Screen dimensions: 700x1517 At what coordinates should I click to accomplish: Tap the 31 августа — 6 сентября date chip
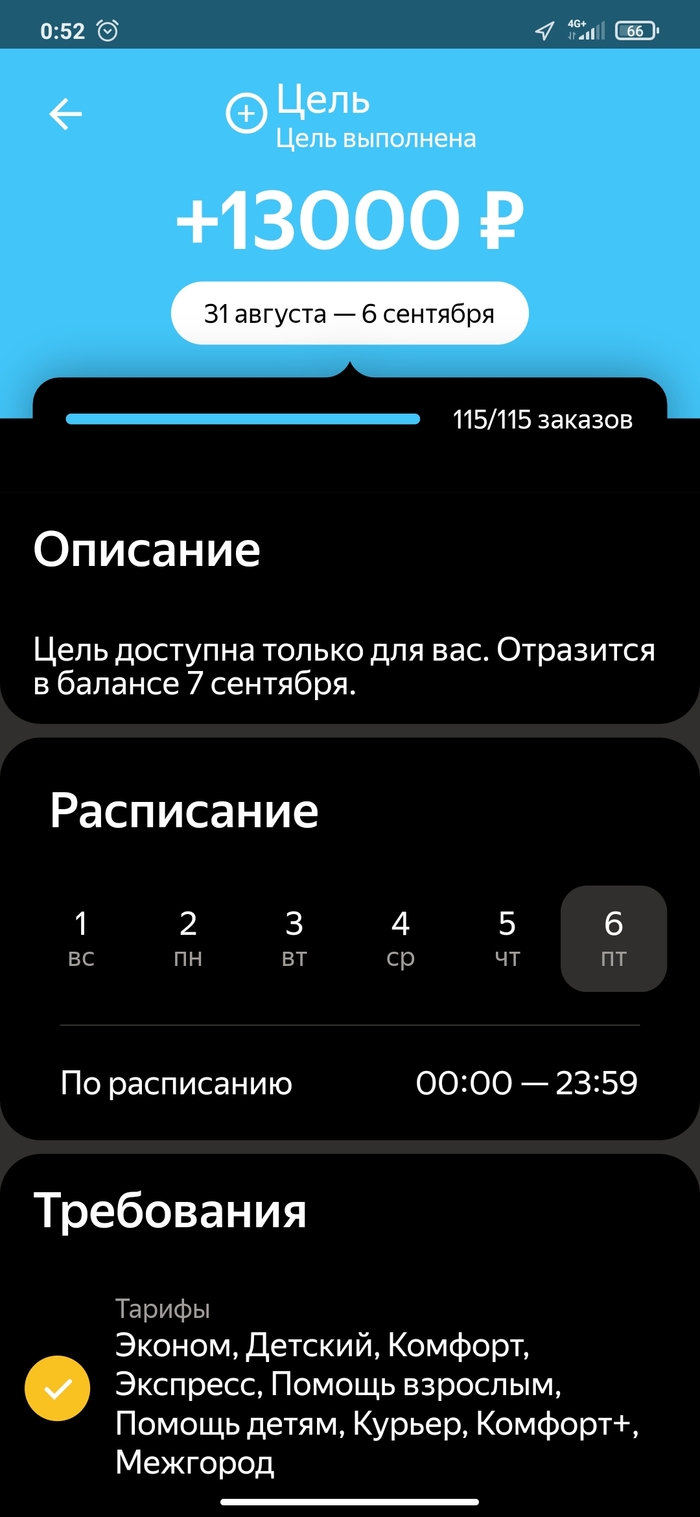tap(349, 314)
